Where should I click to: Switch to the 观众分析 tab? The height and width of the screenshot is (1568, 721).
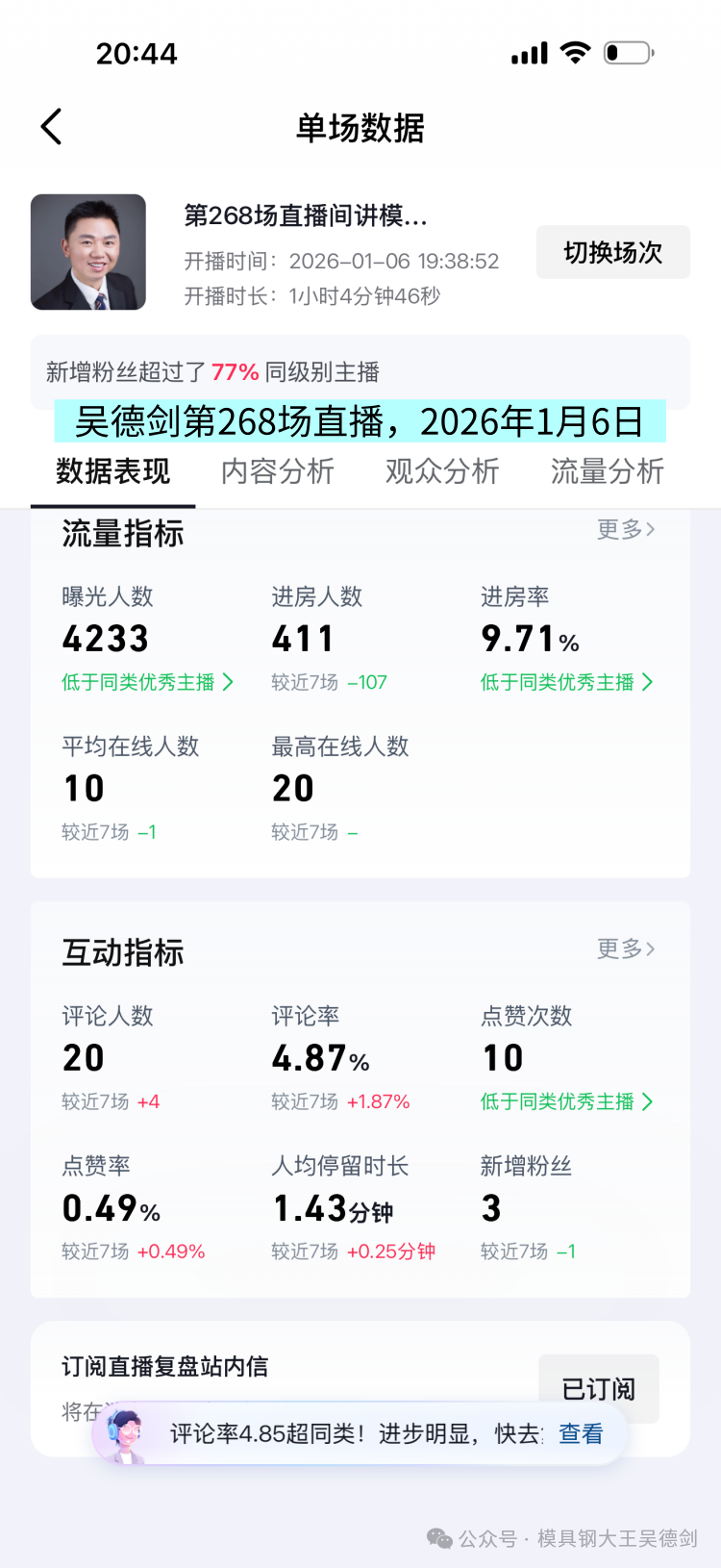(441, 471)
